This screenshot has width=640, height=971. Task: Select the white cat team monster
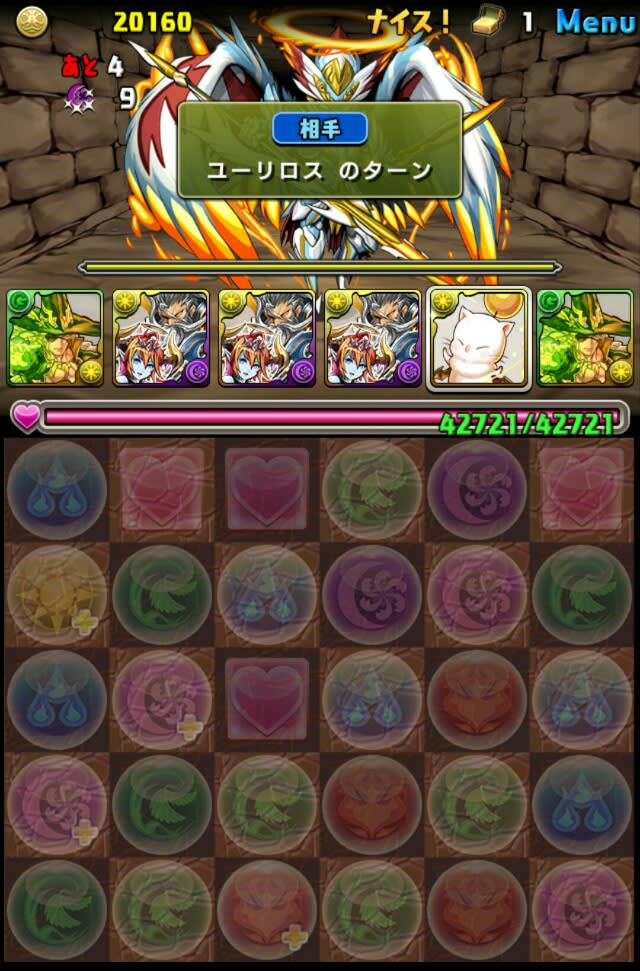pyautogui.click(x=478, y=338)
